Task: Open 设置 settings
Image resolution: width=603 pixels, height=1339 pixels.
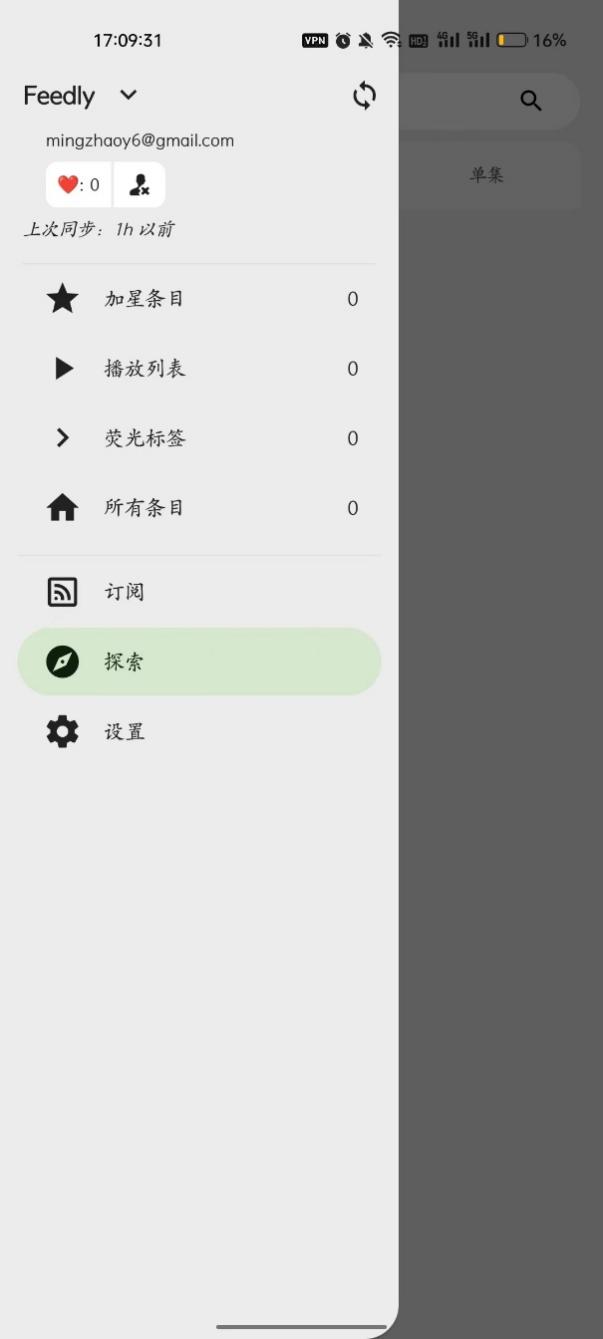Action: tap(199, 732)
